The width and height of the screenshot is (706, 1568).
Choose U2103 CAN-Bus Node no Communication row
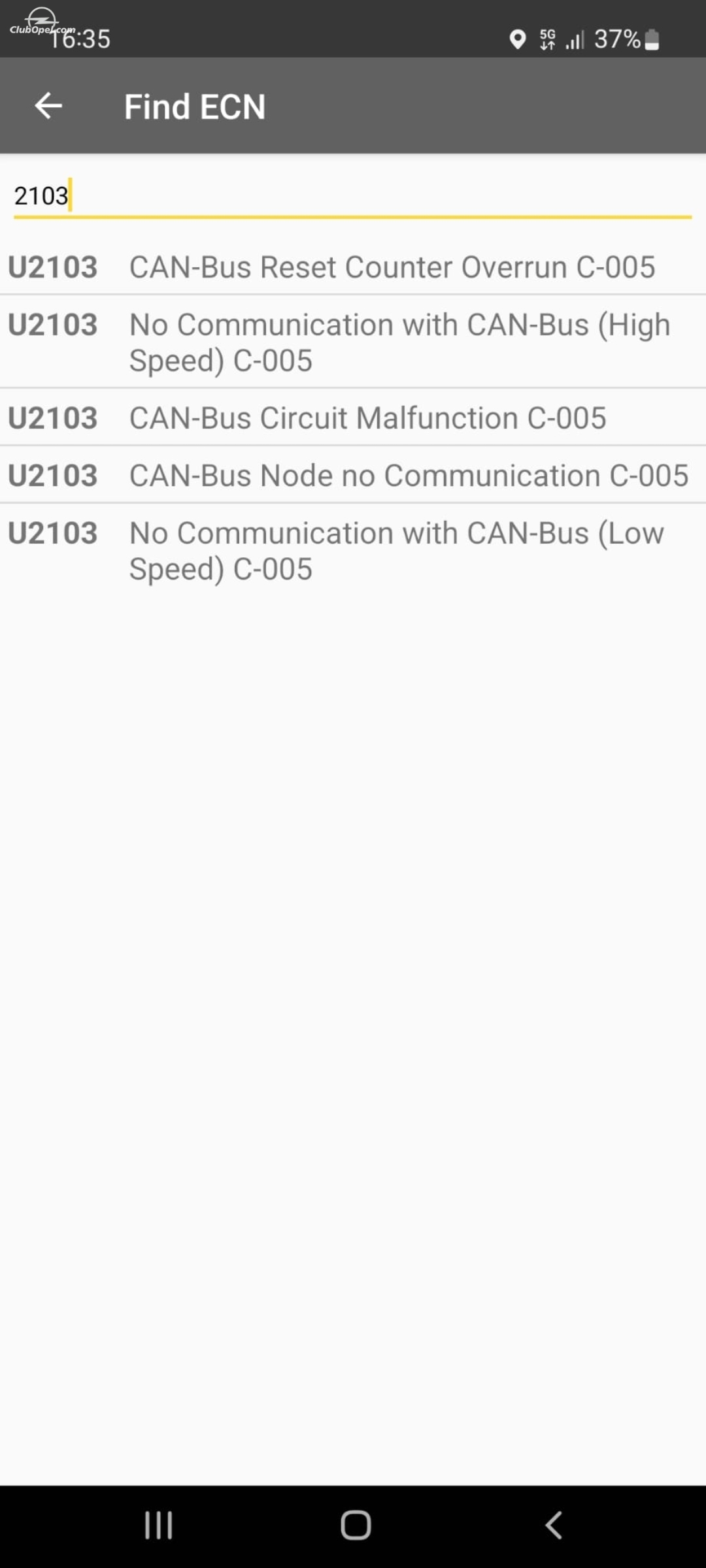tap(353, 475)
